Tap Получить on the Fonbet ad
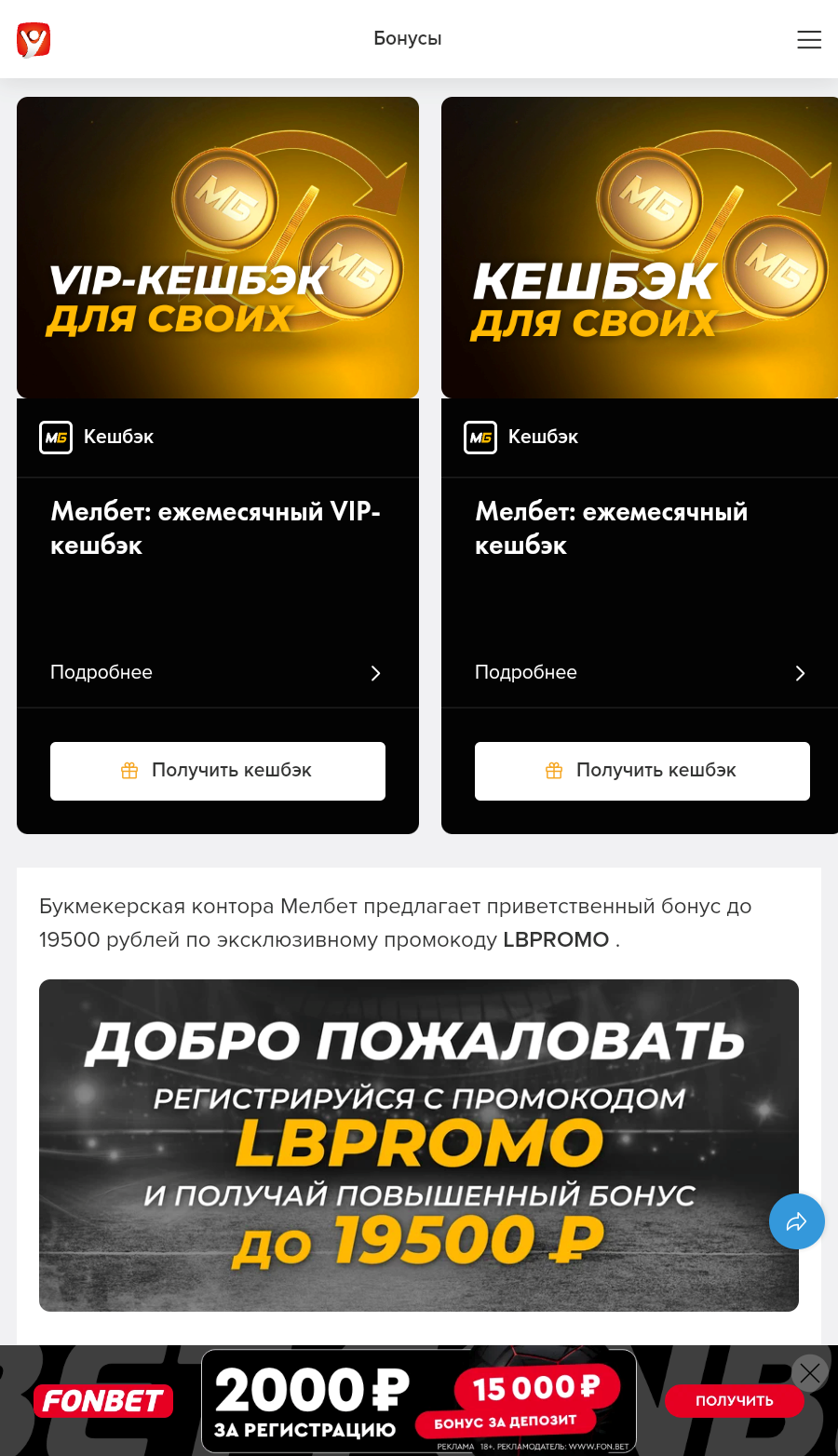 coord(734,1401)
